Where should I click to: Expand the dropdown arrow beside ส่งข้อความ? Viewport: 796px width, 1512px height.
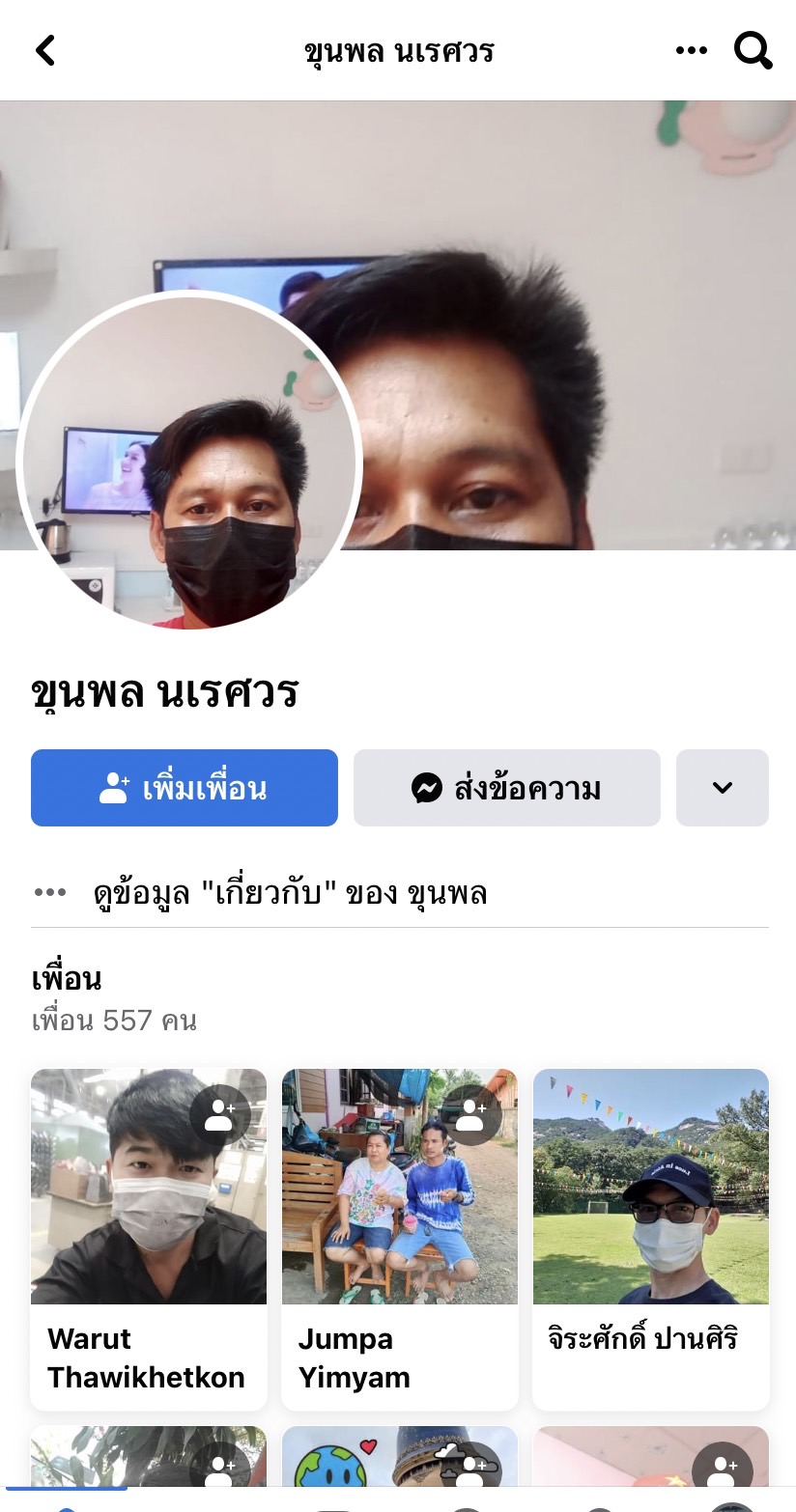pos(722,788)
